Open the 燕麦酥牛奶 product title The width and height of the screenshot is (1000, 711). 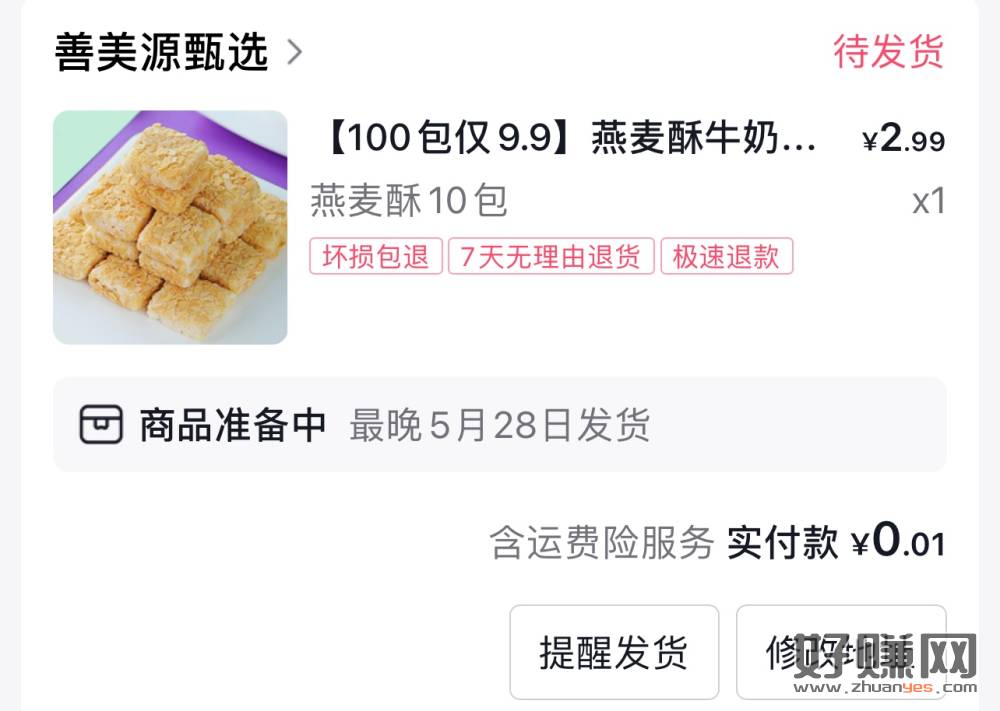(x=572, y=140)
